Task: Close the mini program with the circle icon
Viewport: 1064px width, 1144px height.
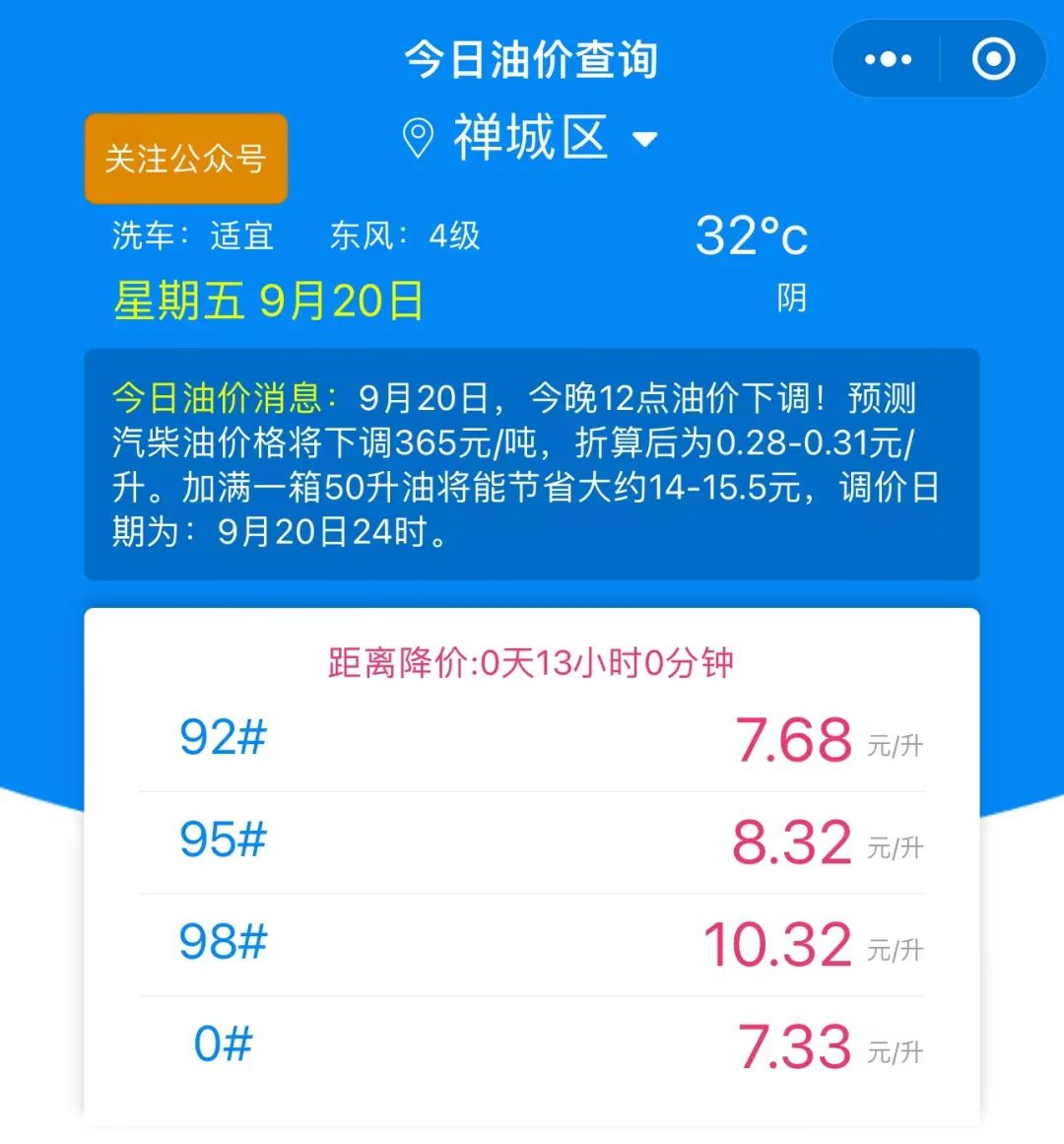Action: coord(993,59)
